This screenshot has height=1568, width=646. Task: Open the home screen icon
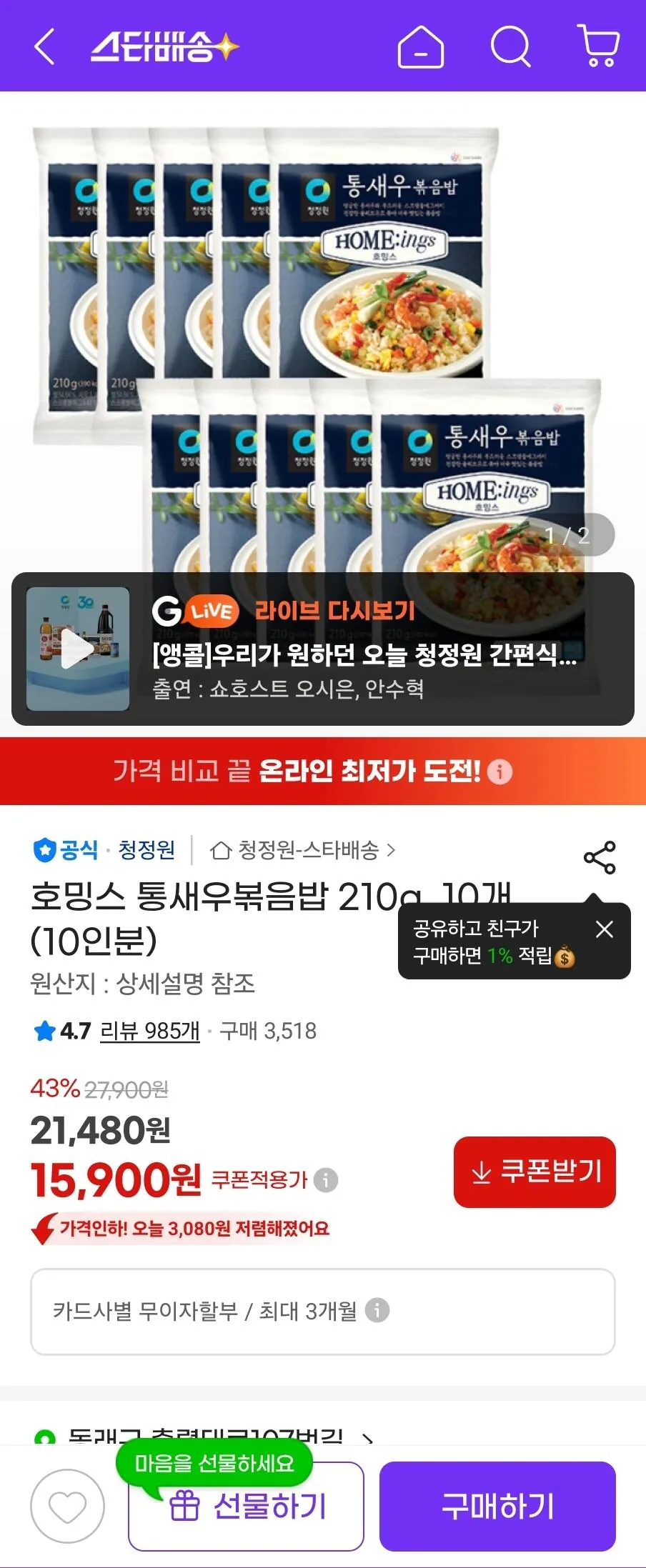(420, 48)
